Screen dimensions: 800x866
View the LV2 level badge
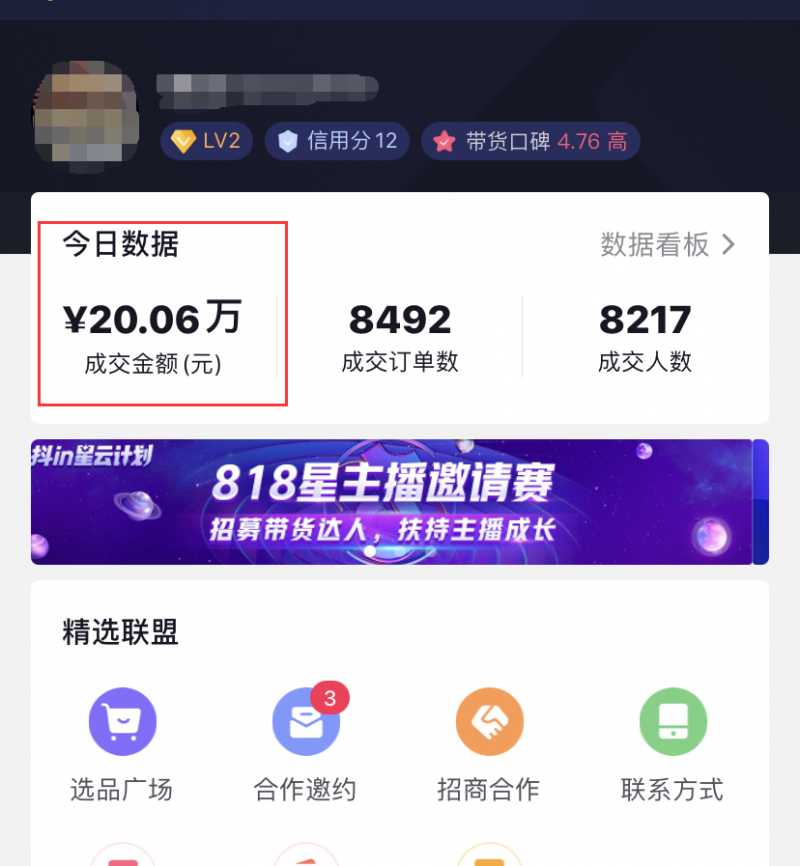207,141
